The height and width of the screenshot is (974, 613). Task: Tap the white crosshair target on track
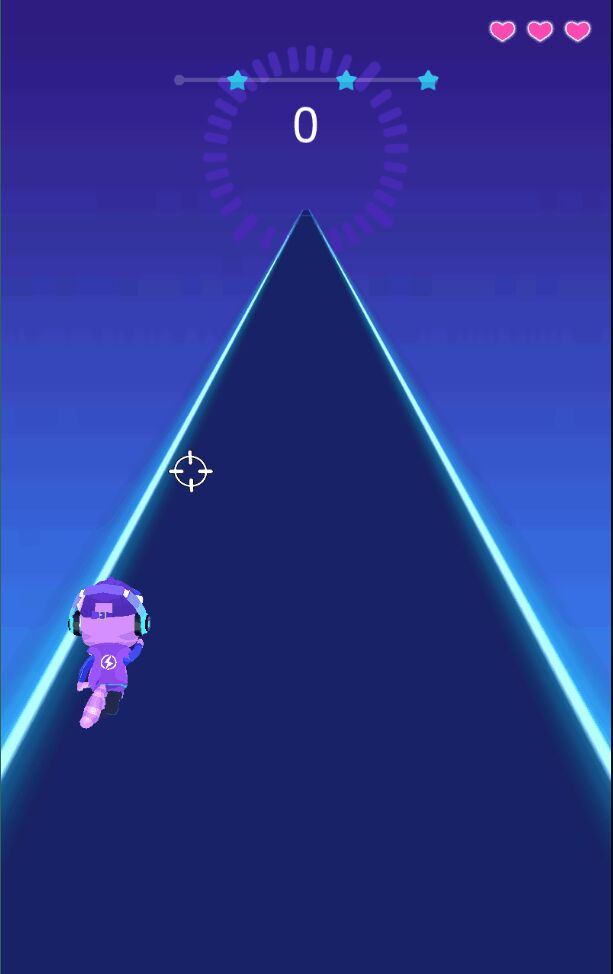click(x=190, y=471)
